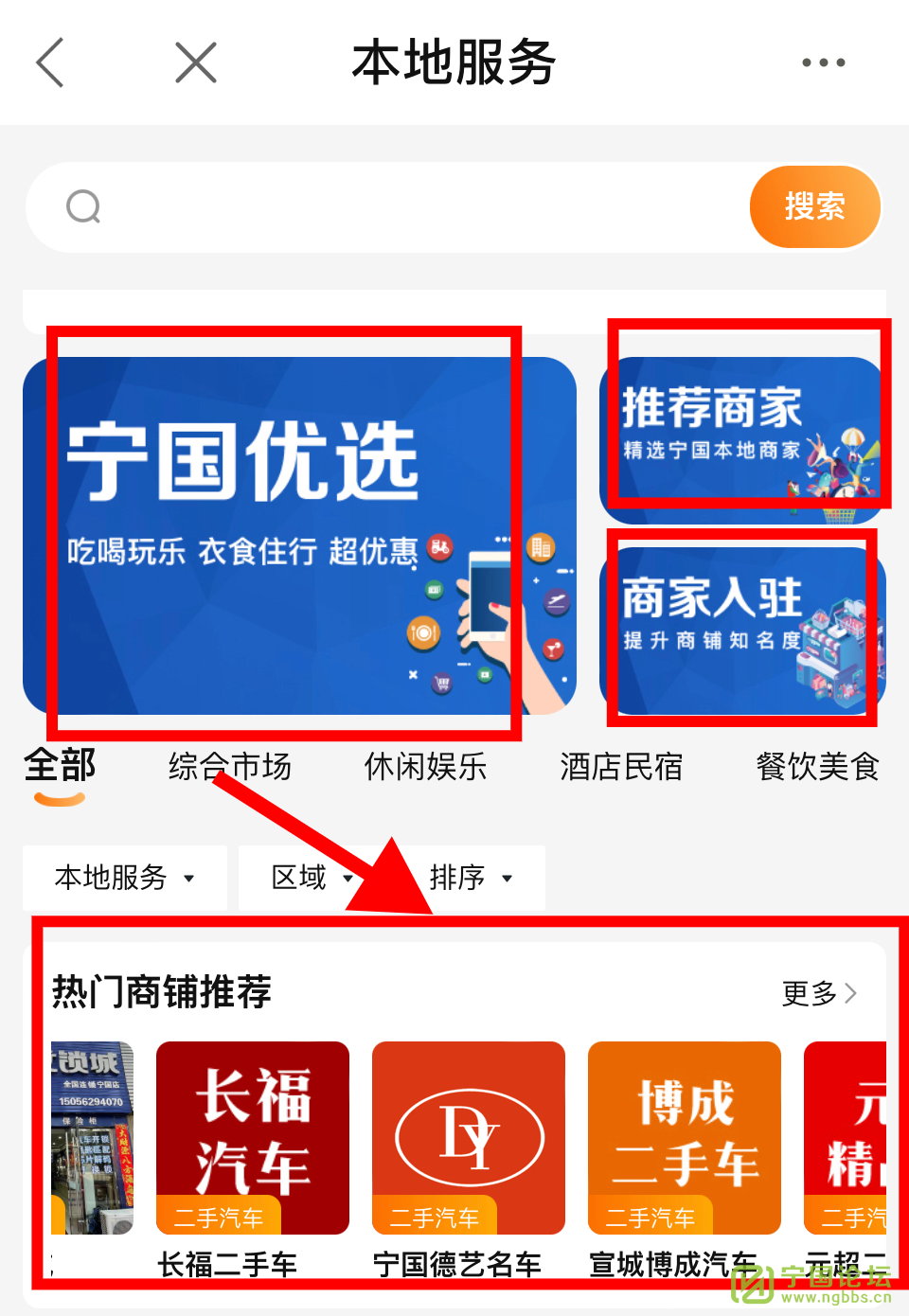909x1316 pixels.
Task: Expand the 区域 dropdown filter
Action: [x=312, y=878]
